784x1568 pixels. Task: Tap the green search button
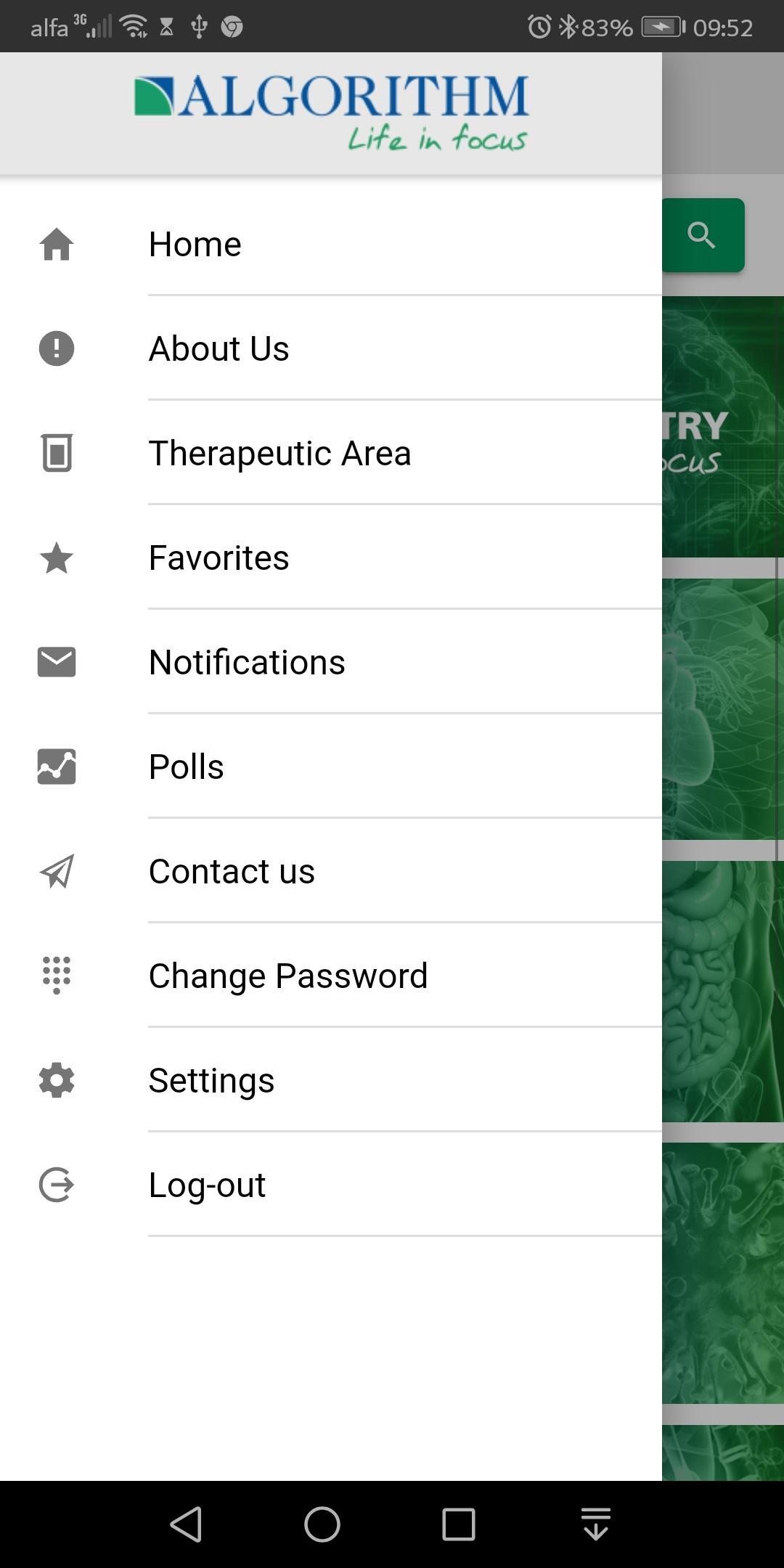point(703,235)
